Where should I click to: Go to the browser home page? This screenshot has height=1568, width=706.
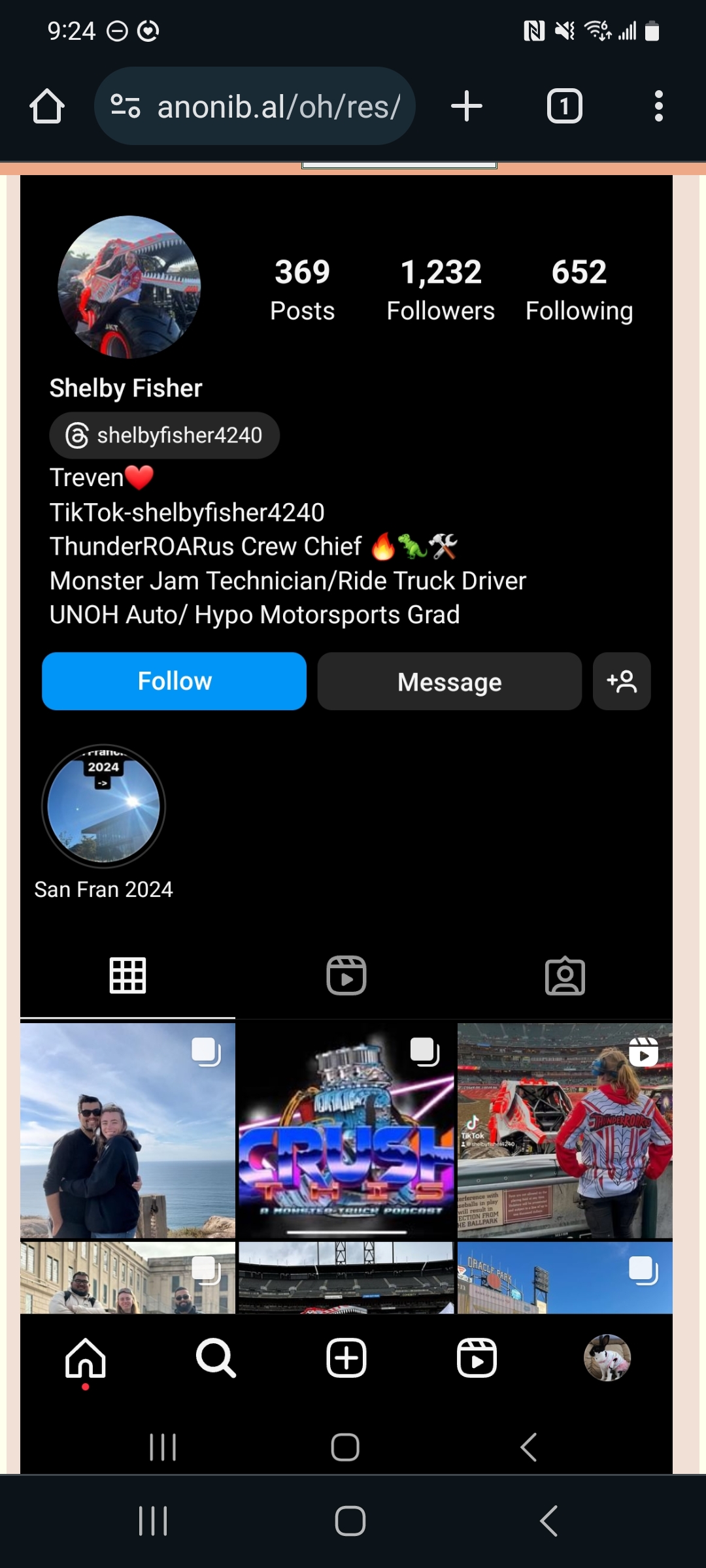47,106
